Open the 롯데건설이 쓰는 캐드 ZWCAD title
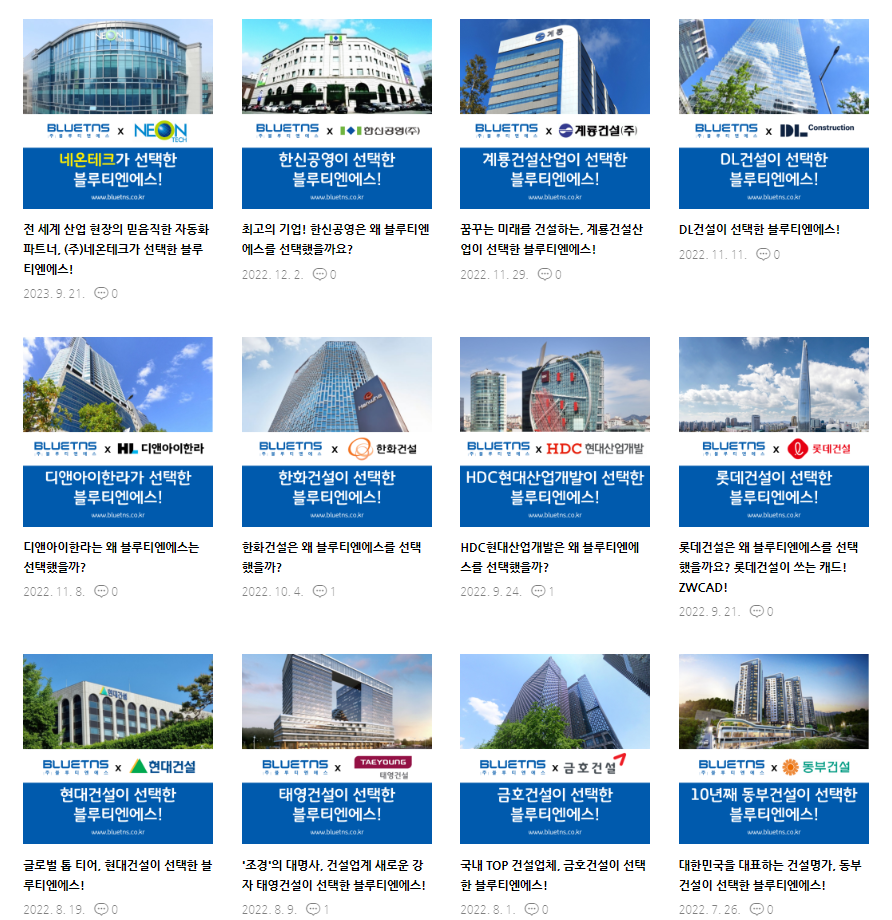This screenshot has width=892, height=920. click(768, 567)
